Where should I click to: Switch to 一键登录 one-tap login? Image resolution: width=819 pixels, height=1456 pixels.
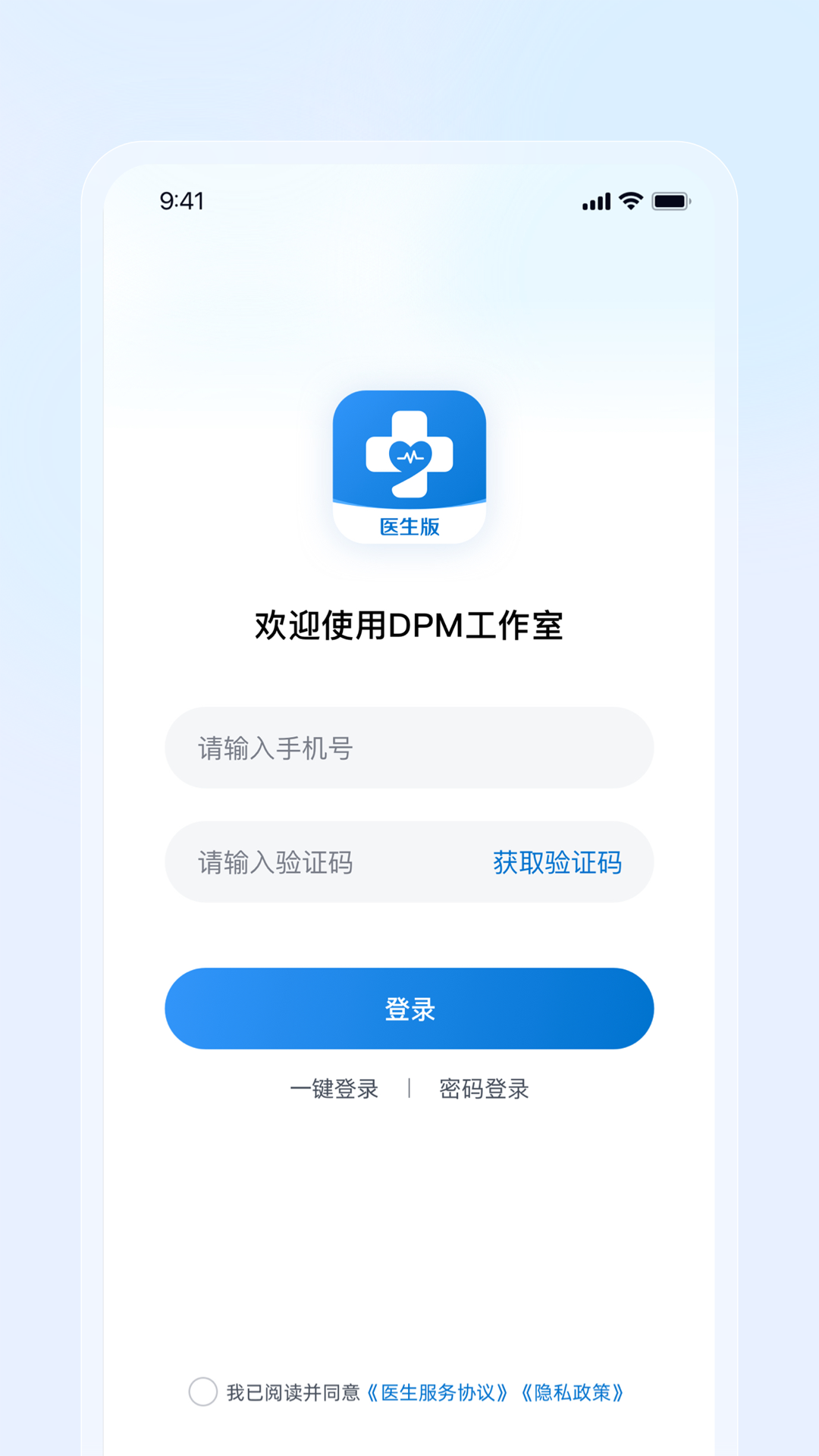click(x=334, y=1089)
